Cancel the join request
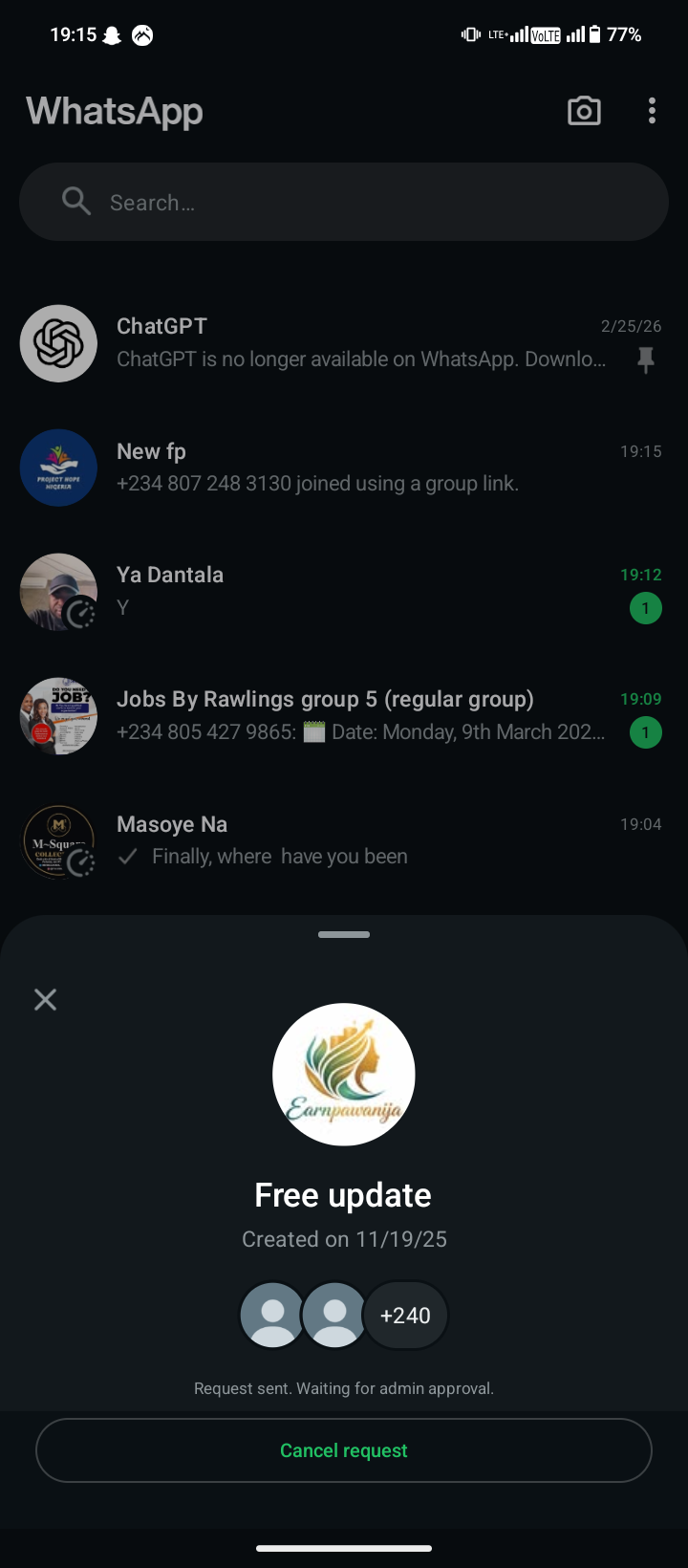688x1568 pixels. 344,1450
